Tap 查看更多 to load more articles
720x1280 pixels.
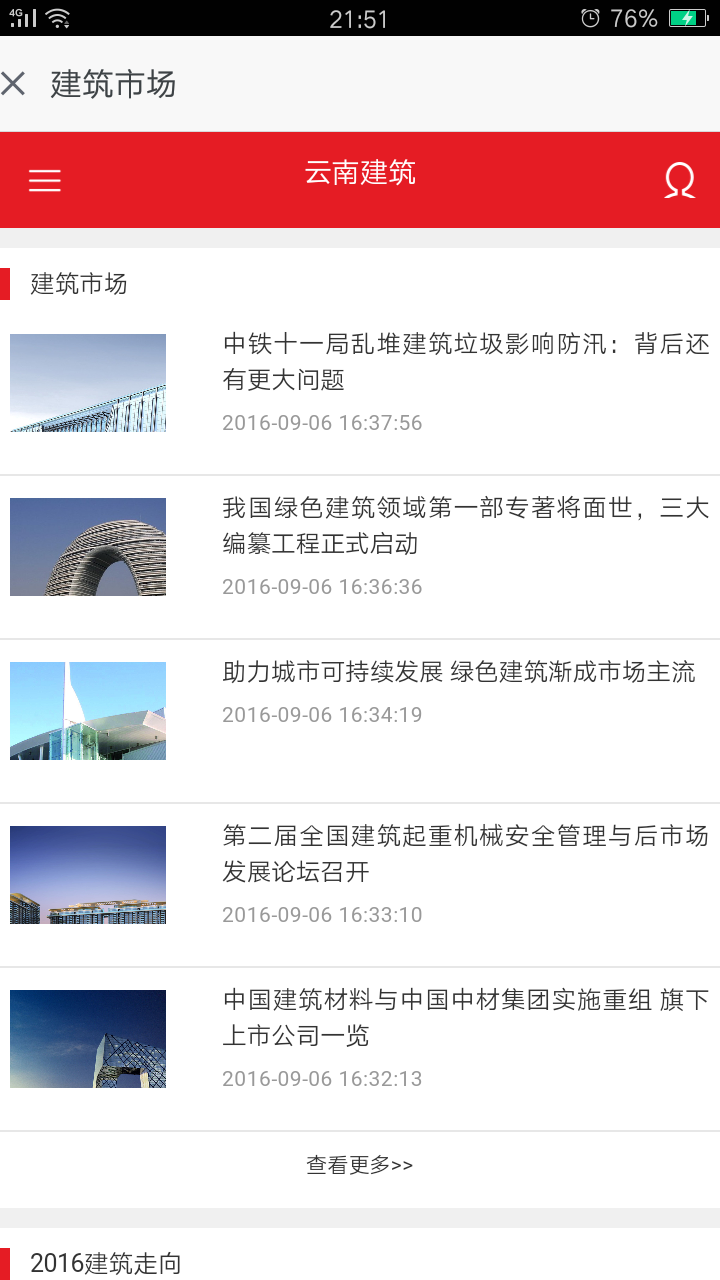(x=359, y=1164)
